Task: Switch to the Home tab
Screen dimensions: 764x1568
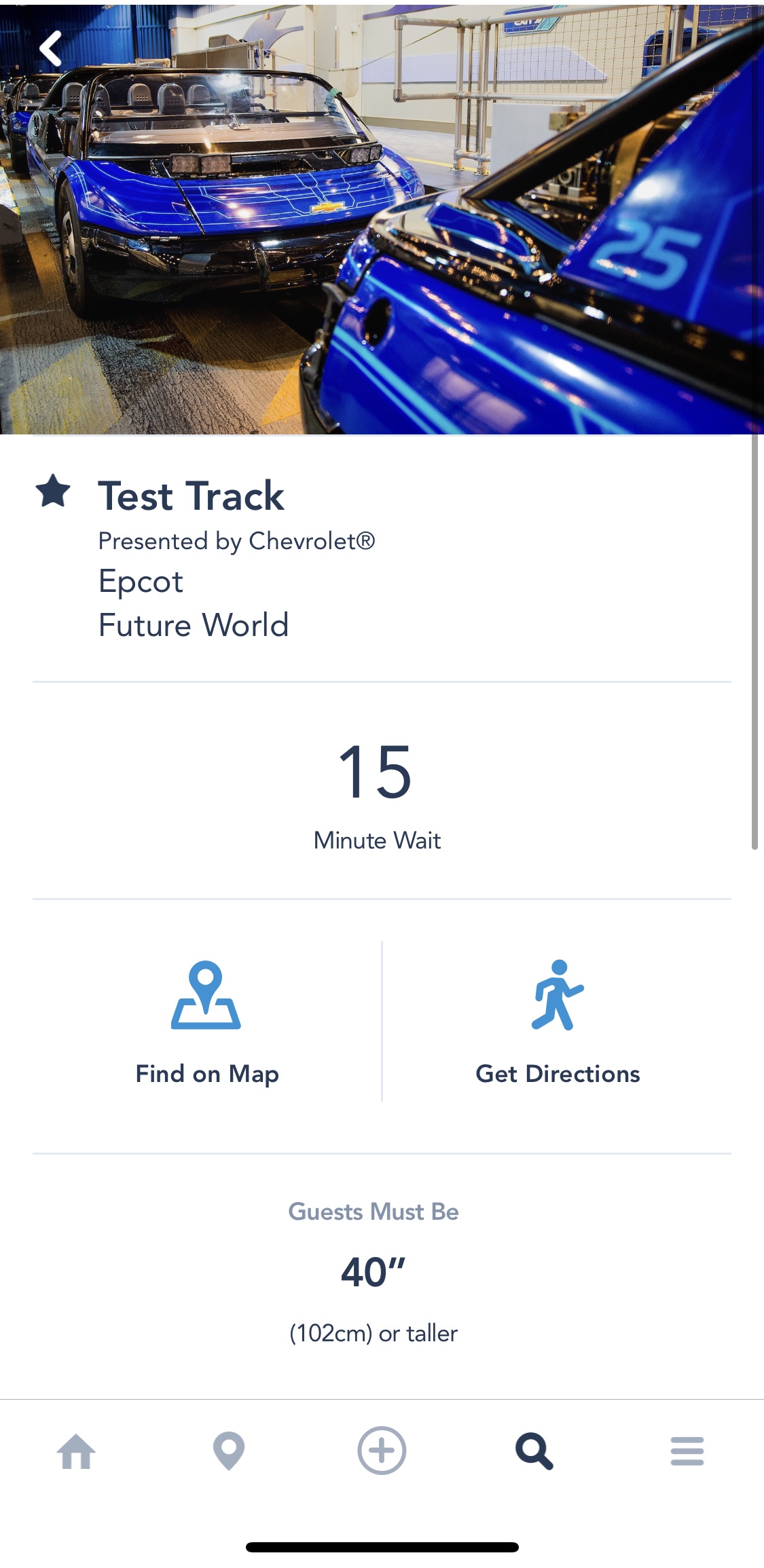Action: click(76, 1452)
